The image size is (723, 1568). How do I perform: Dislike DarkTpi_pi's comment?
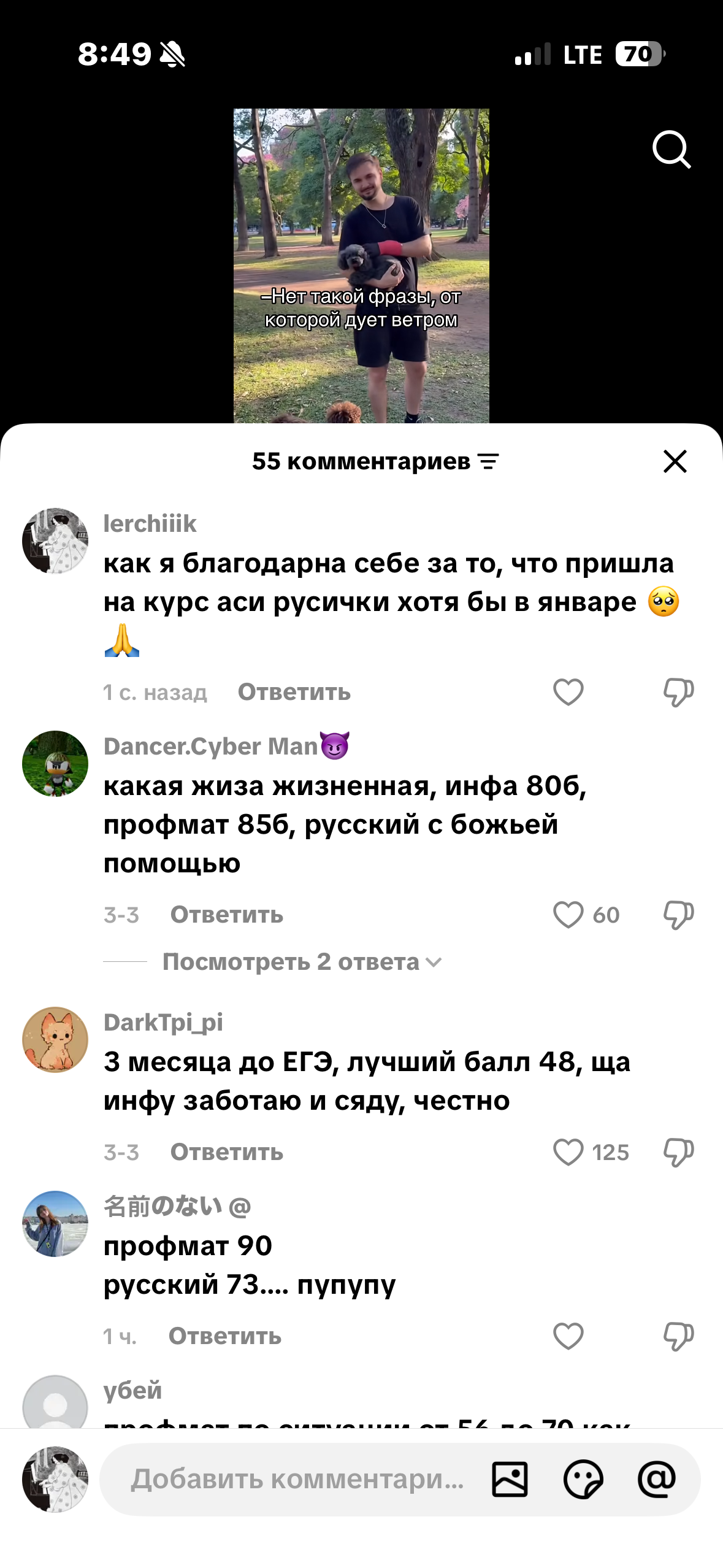(678, 1153)
